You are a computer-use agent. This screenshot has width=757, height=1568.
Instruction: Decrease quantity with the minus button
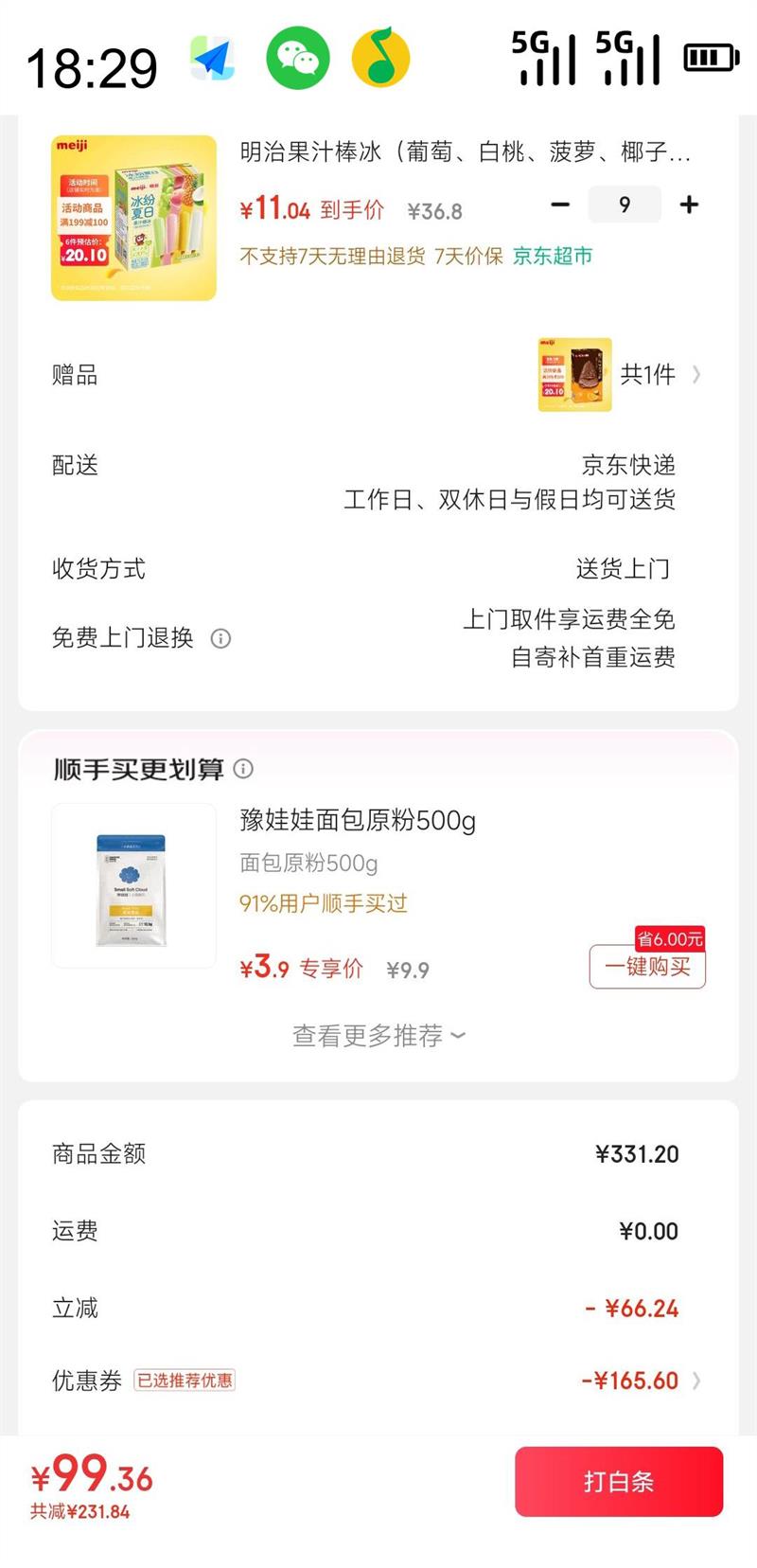[x=560, y=205]
